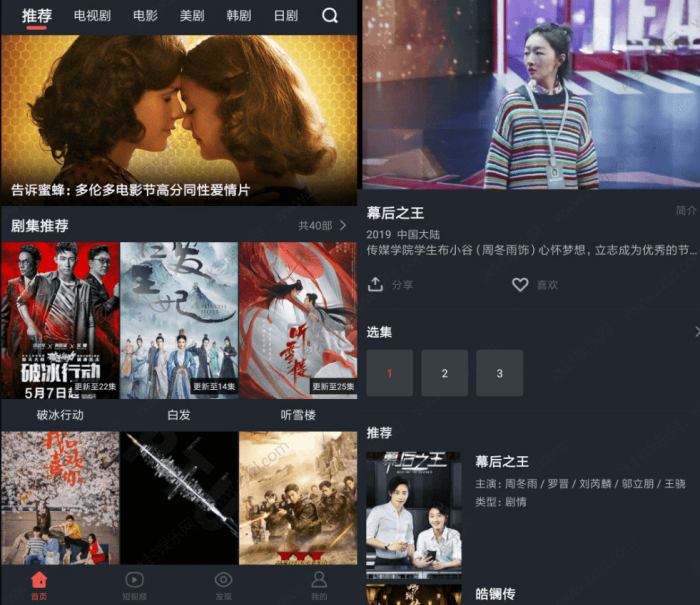Switch to the 电影 tab
700x605 pixels.
(x=145, y=16)
